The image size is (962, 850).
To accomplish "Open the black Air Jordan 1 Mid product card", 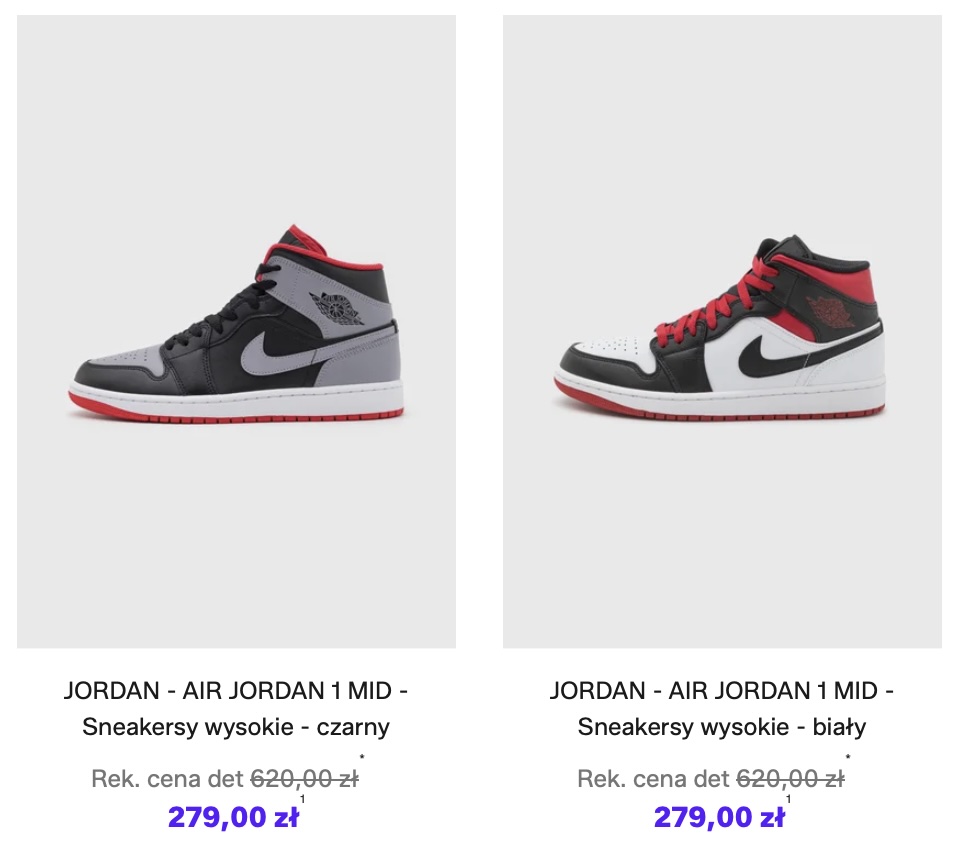I will [x=236, y=331].
